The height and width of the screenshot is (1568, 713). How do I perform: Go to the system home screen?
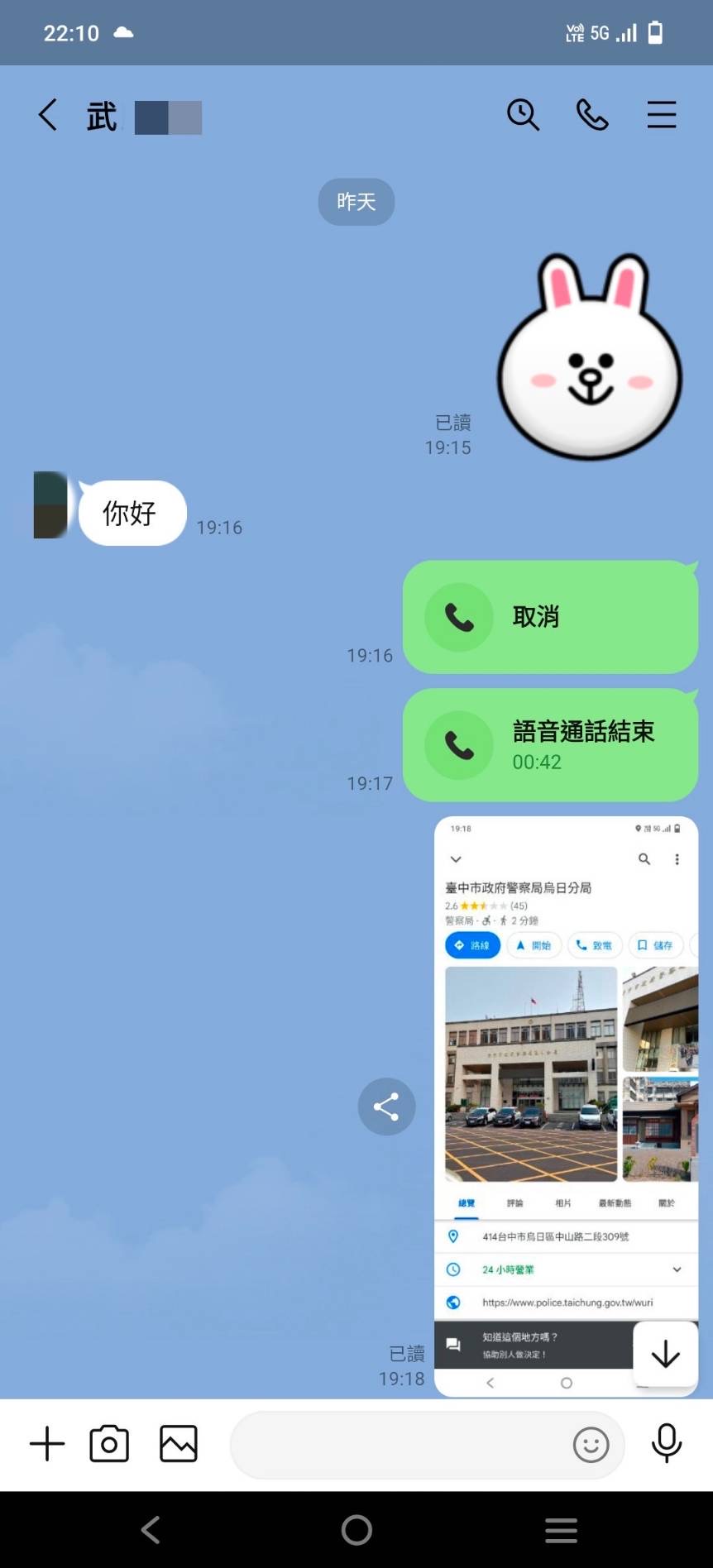(356, 1530)
